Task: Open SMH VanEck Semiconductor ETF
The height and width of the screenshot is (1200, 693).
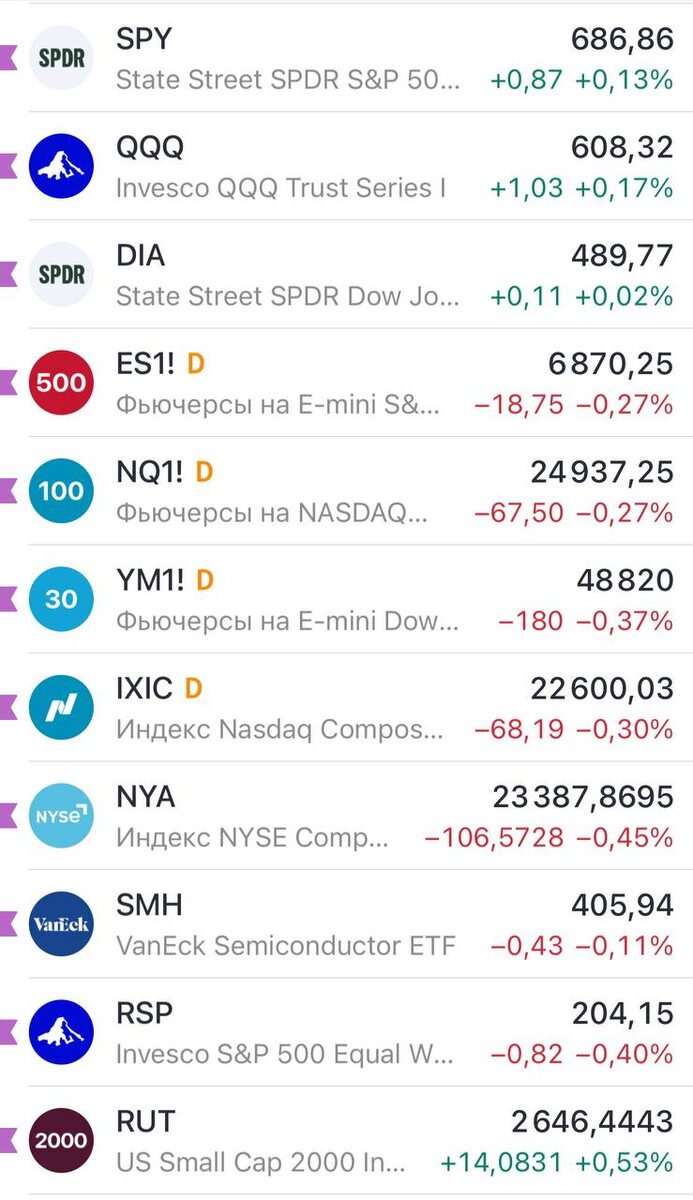Action: click(x=346, y=923)
